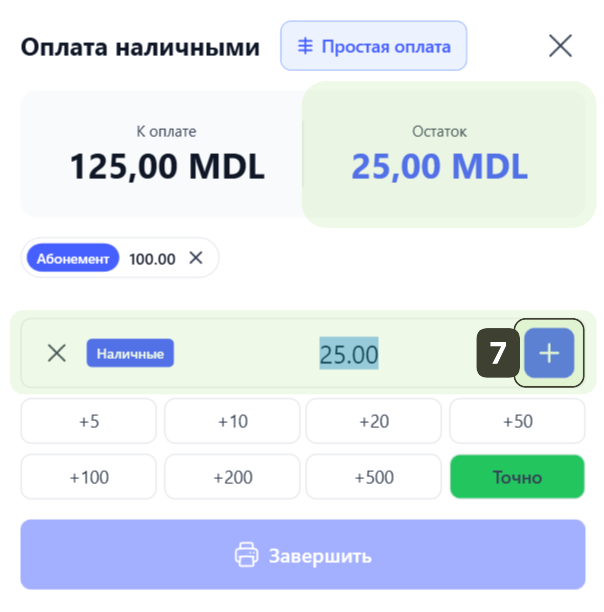Close the cash payment dialog
604x612 pixels.
(x=560, y=45)
